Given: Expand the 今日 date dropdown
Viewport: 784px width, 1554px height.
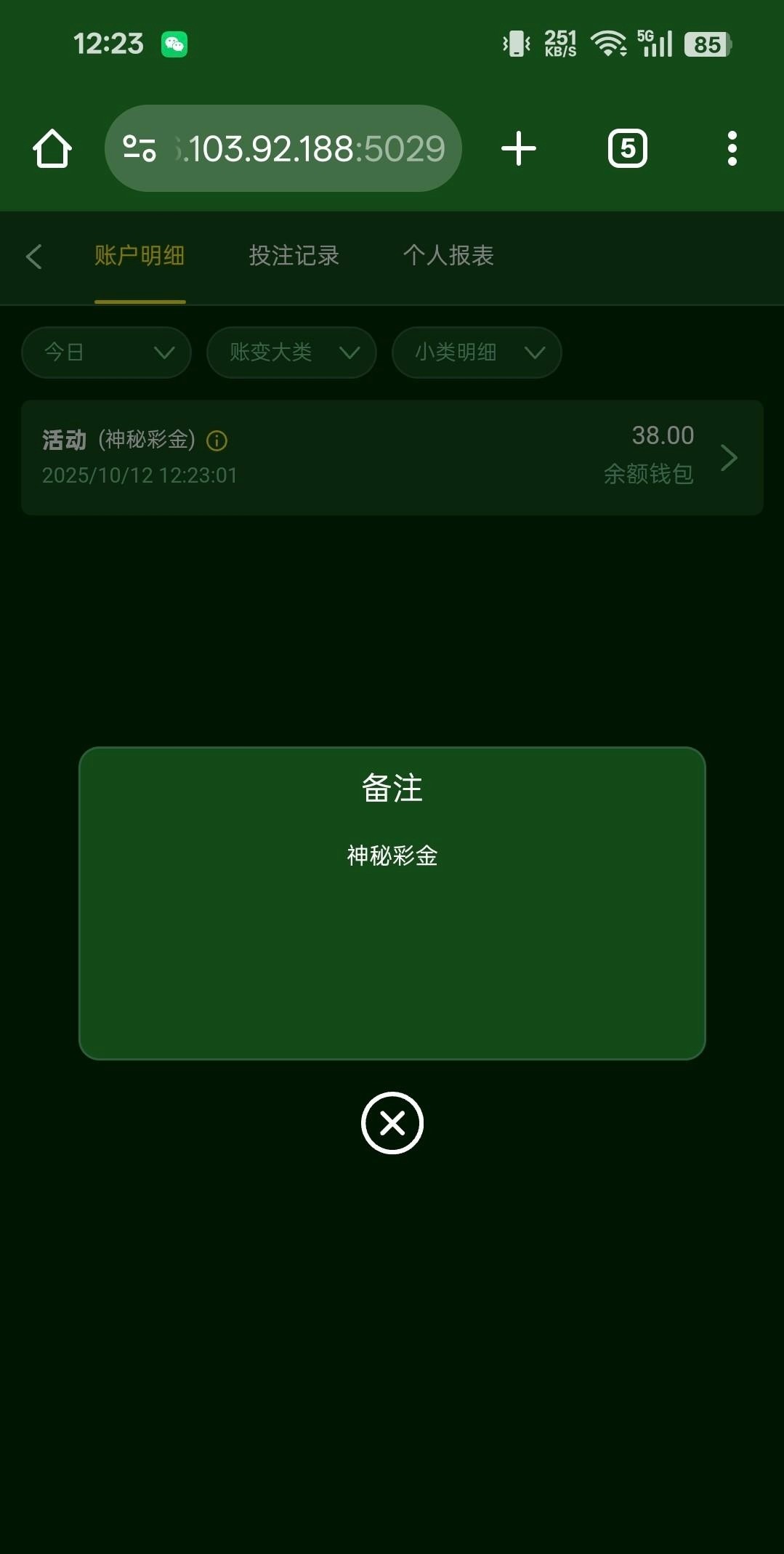Looking at the screenshot, I should (107, 353).
